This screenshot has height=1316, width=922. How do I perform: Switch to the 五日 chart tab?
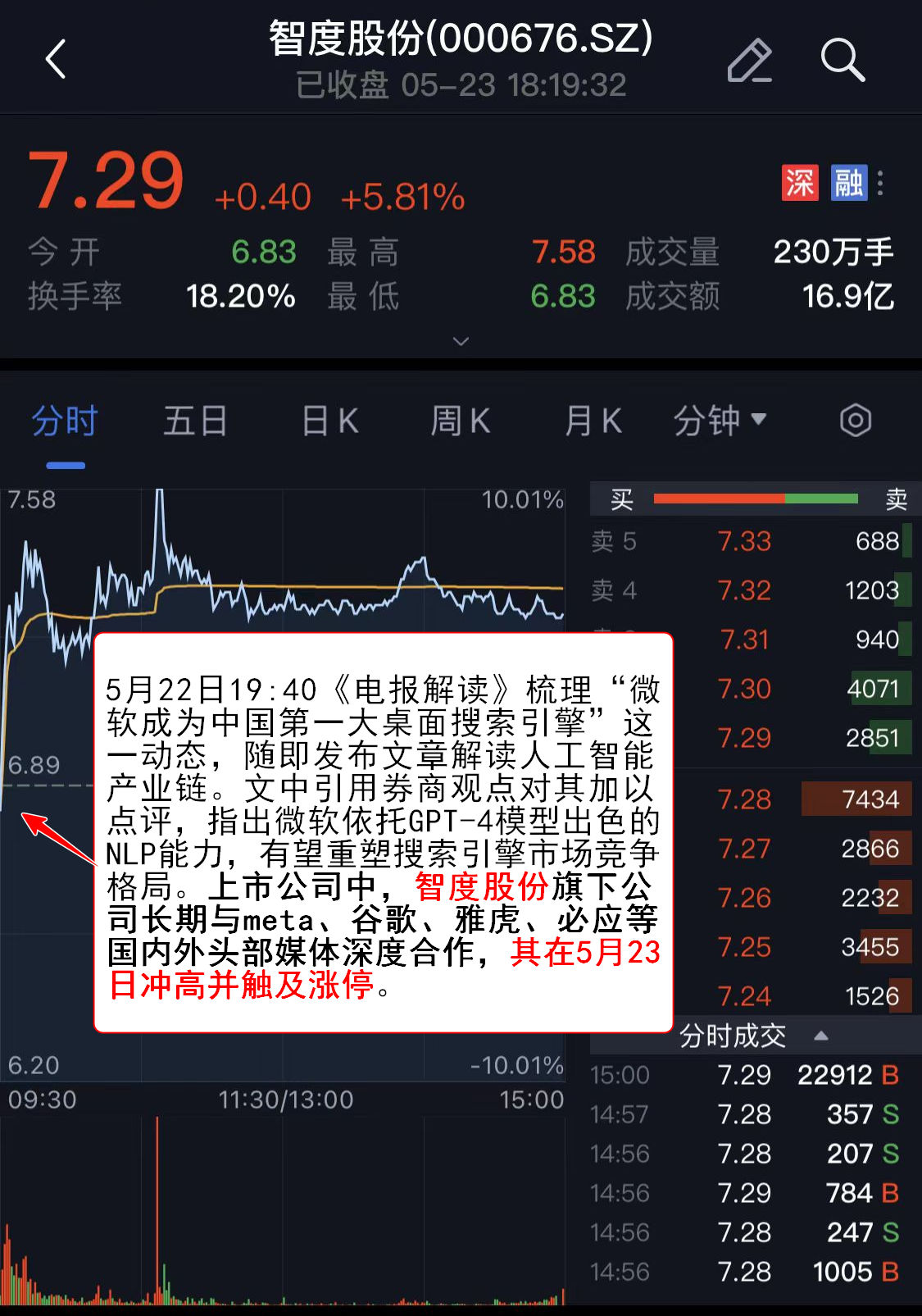(195, 421)
